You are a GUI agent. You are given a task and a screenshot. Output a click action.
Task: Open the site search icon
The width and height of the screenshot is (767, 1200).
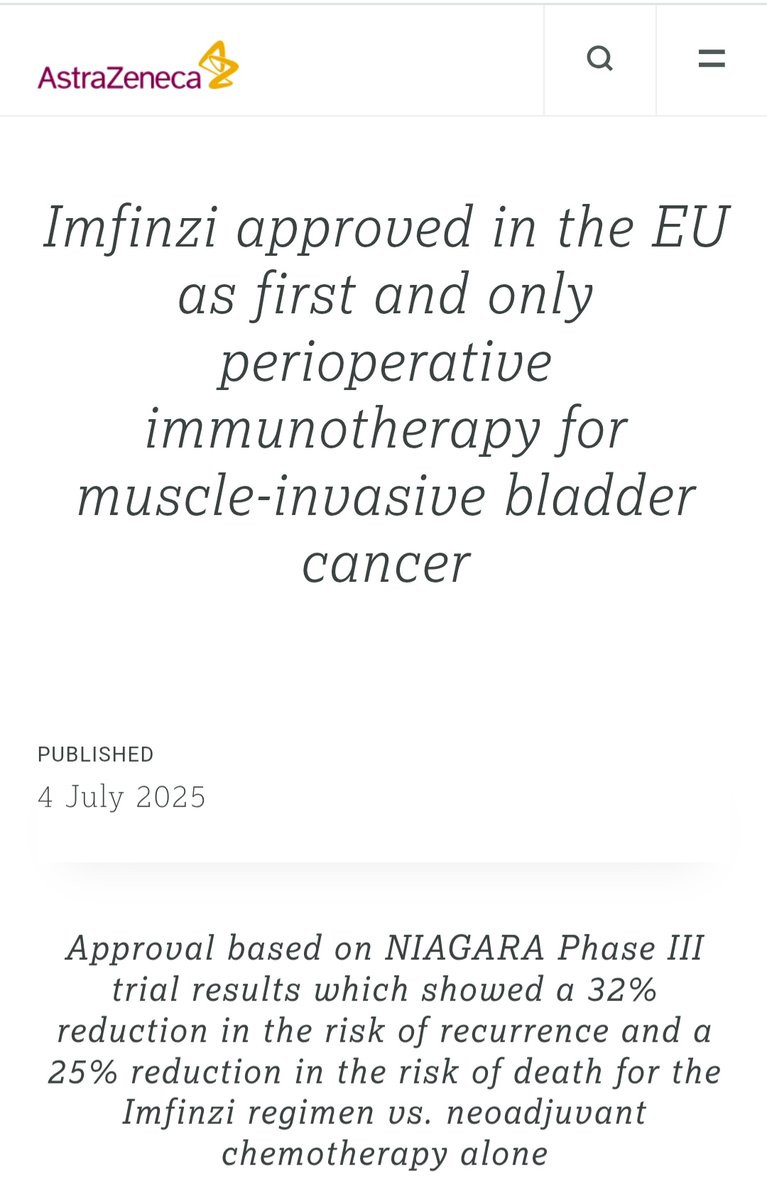point(599,59)
